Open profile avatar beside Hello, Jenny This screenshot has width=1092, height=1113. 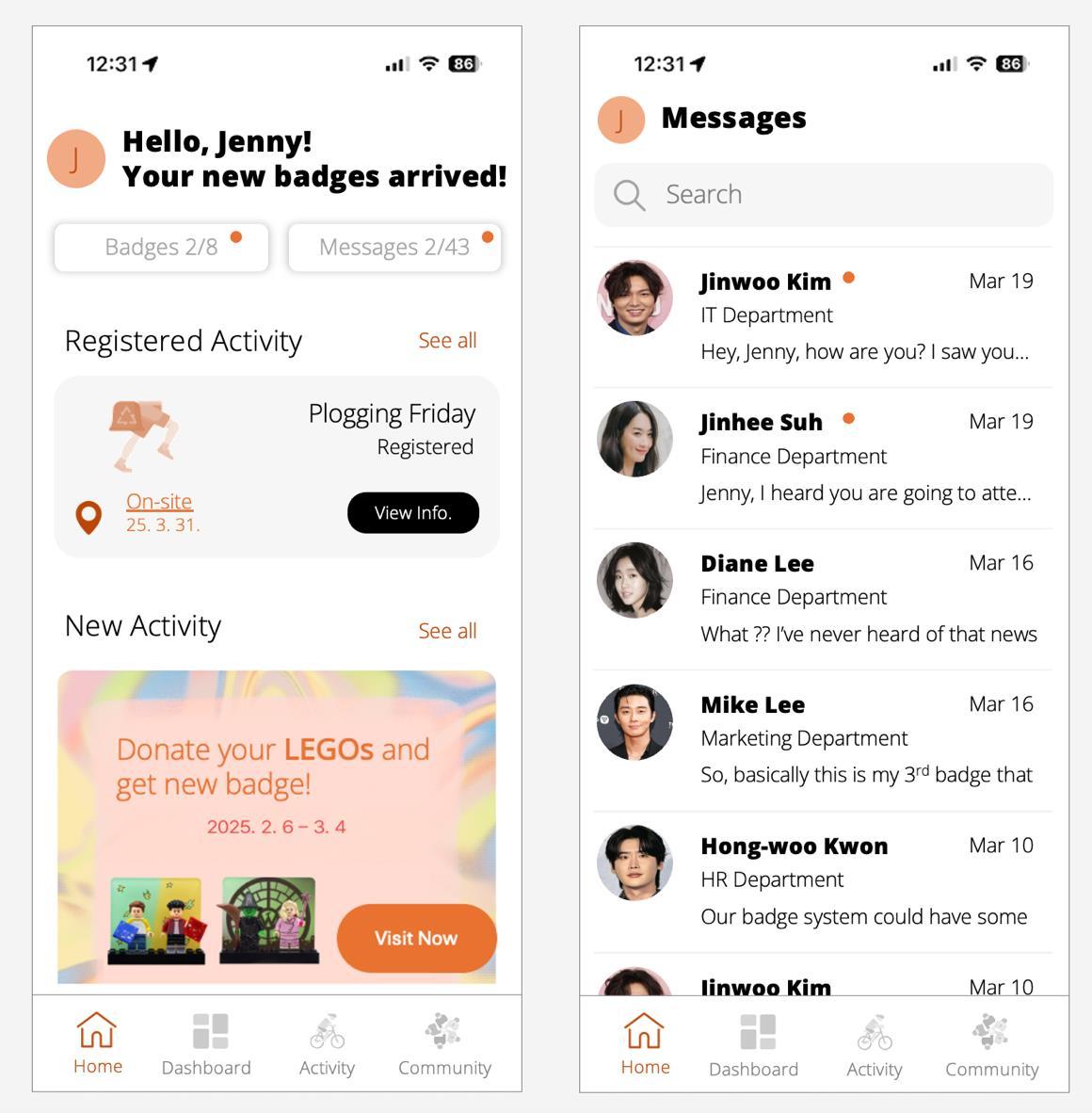coord(75,158)
